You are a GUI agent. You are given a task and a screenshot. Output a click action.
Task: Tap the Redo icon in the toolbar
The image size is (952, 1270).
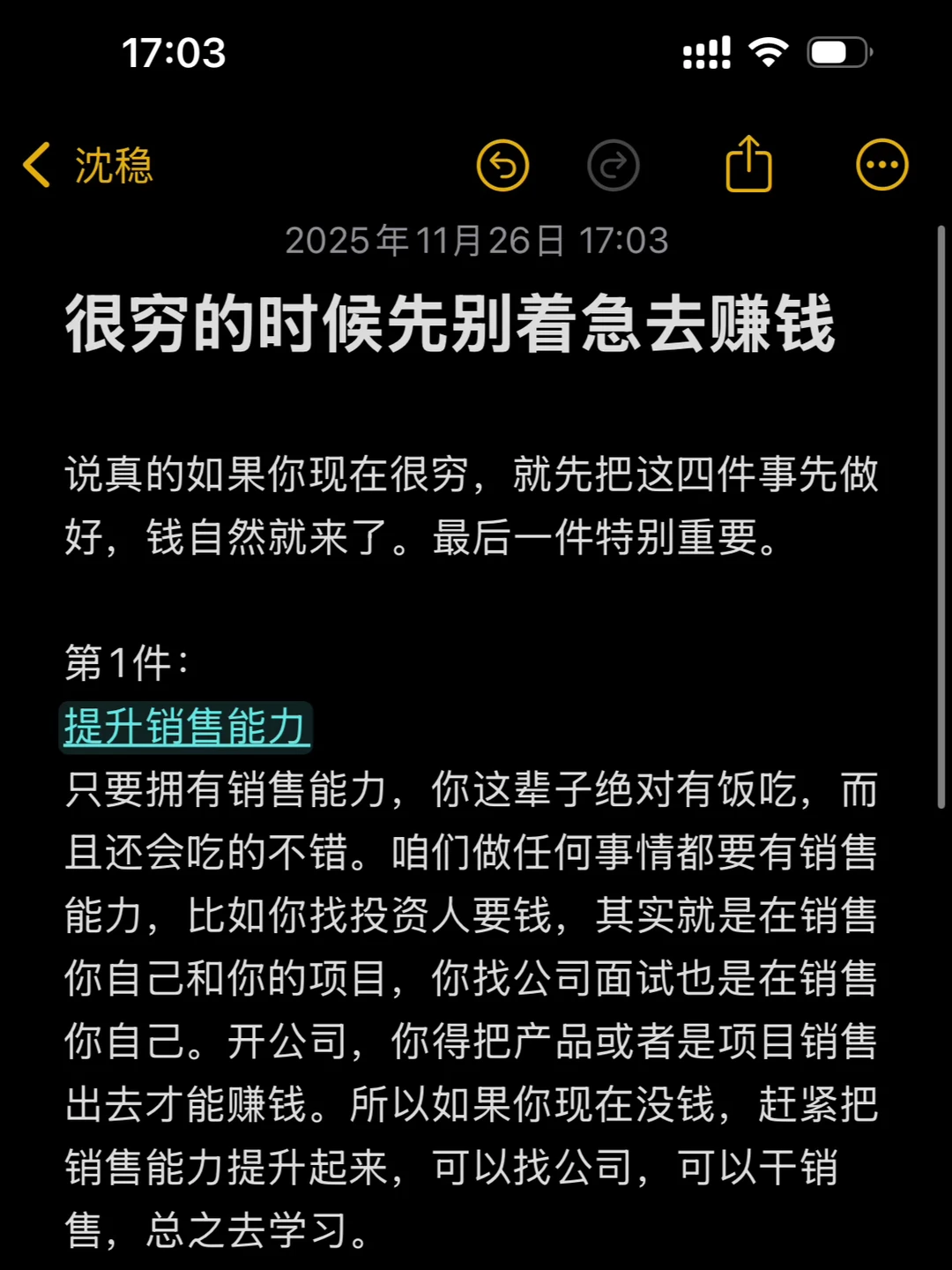(x=614, y=165)
